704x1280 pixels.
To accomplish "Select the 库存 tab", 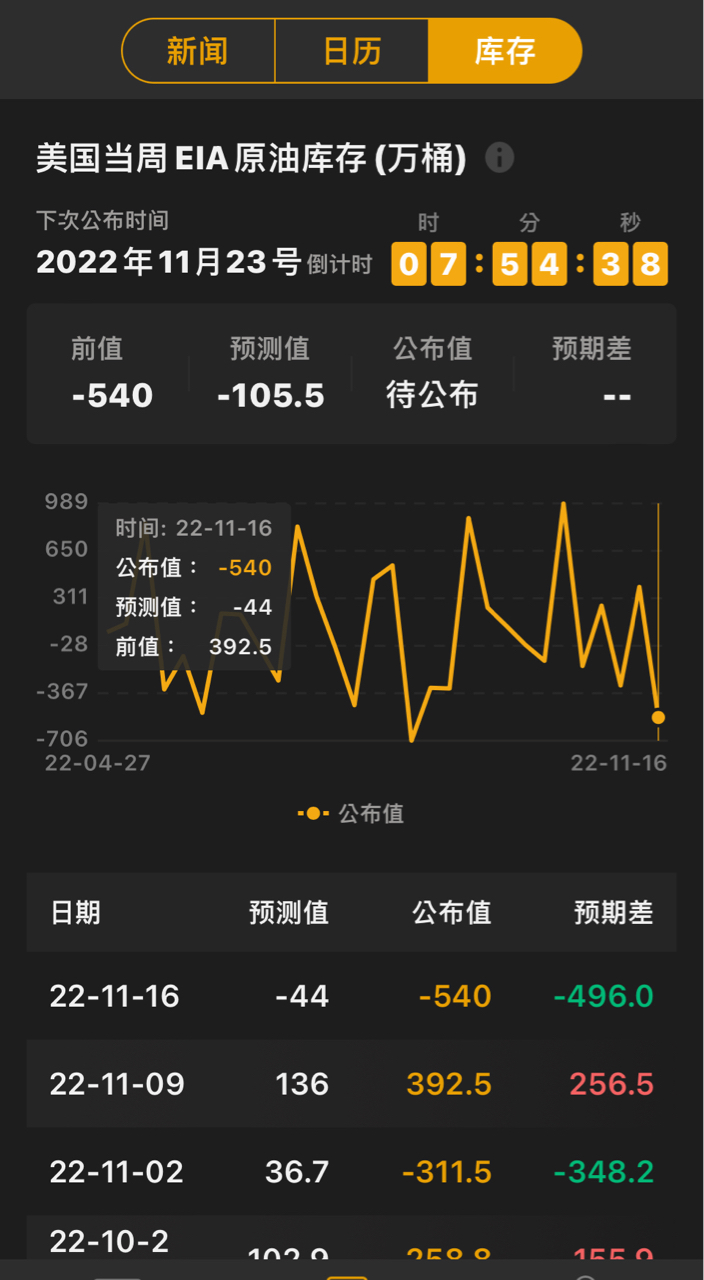I will [x=505, y=51].
